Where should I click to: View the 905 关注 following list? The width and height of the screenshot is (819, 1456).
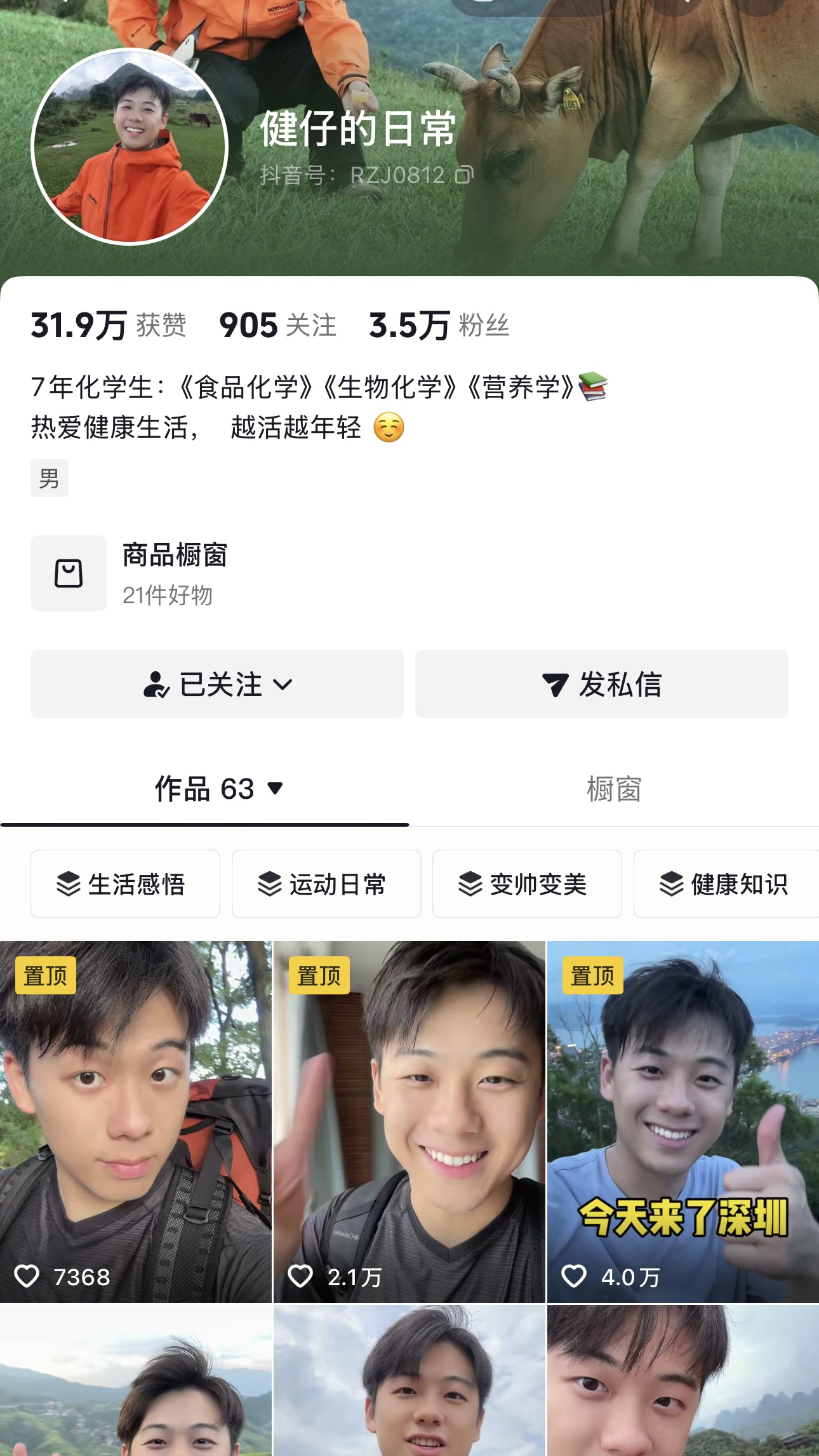(x=277, y=325)
